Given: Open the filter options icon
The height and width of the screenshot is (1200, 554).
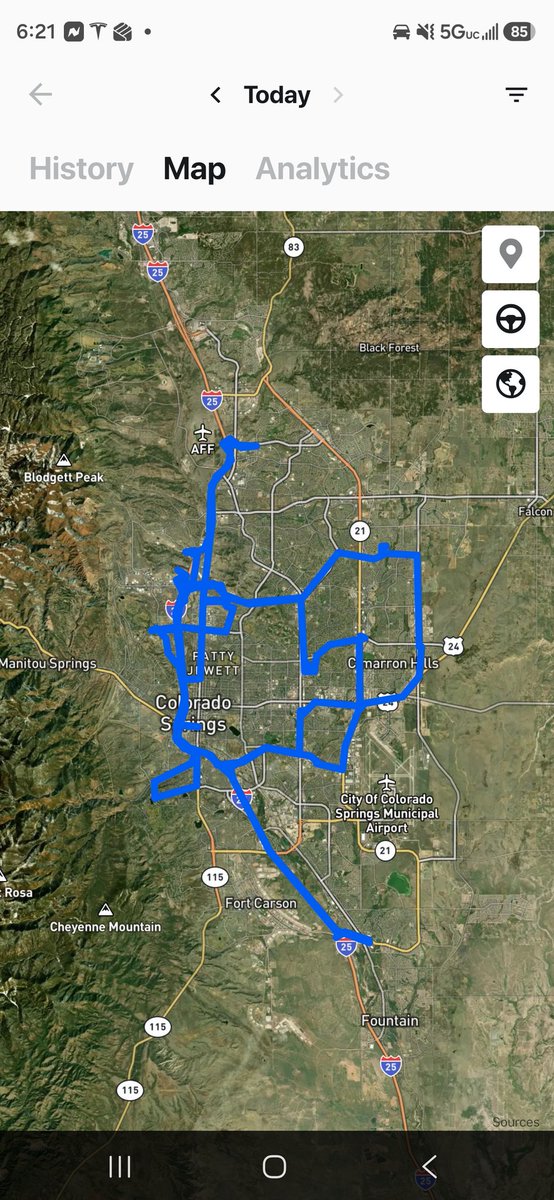Looking at the screenshot, I should click(516, 95).
